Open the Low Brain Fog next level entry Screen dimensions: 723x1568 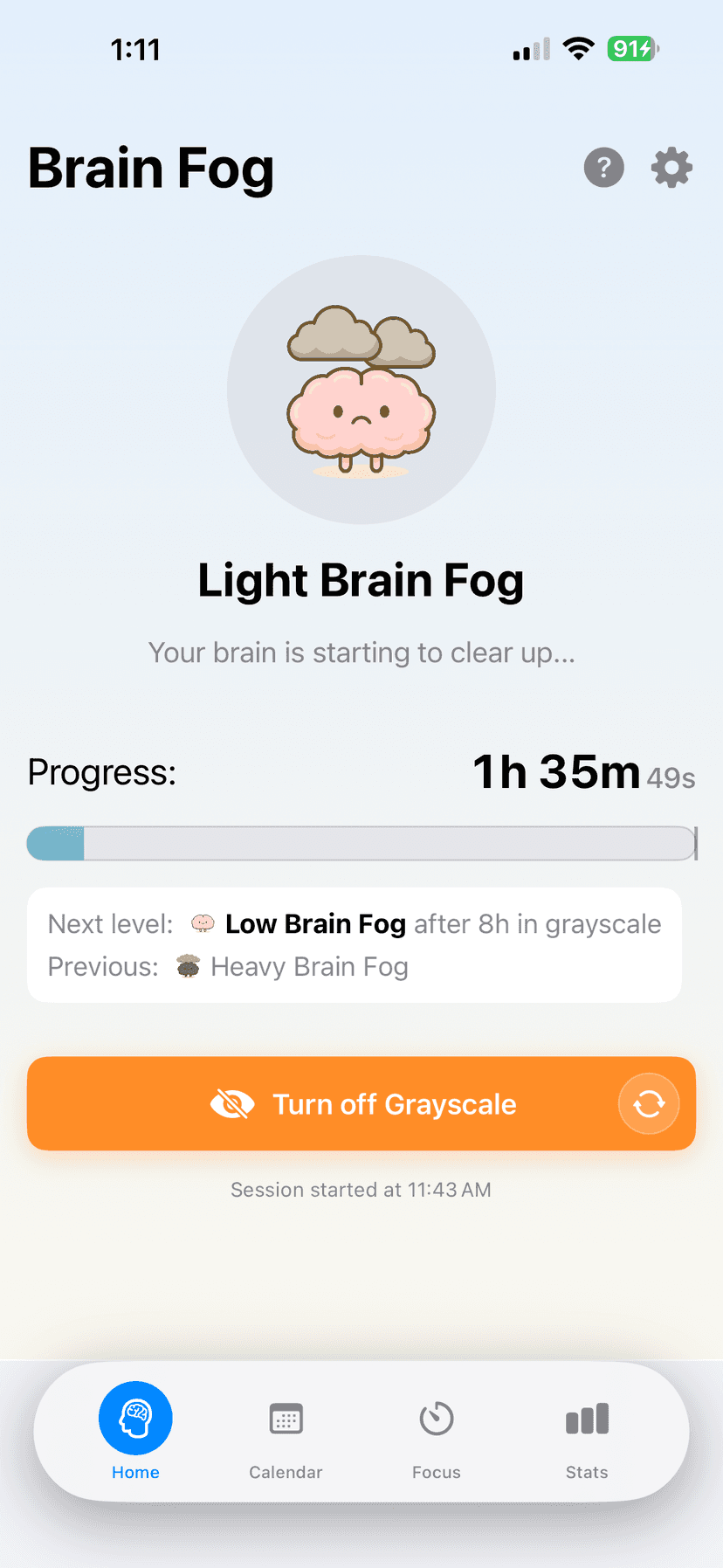click(314, 923)
